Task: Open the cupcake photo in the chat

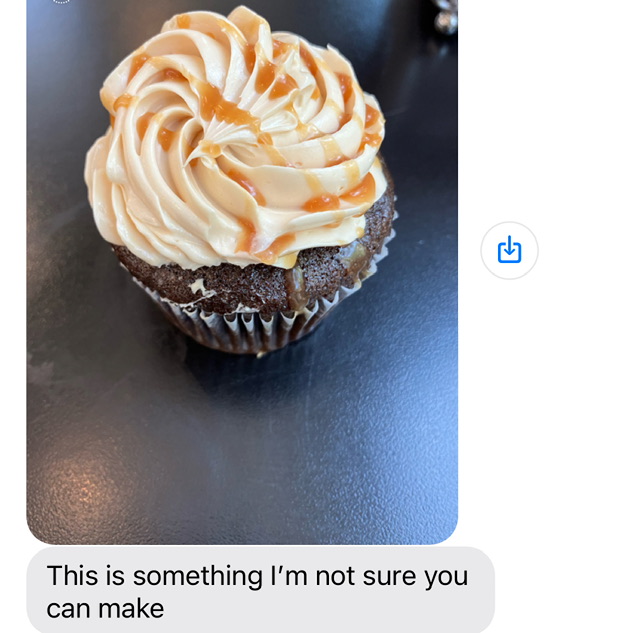Action: coord(241,270)
